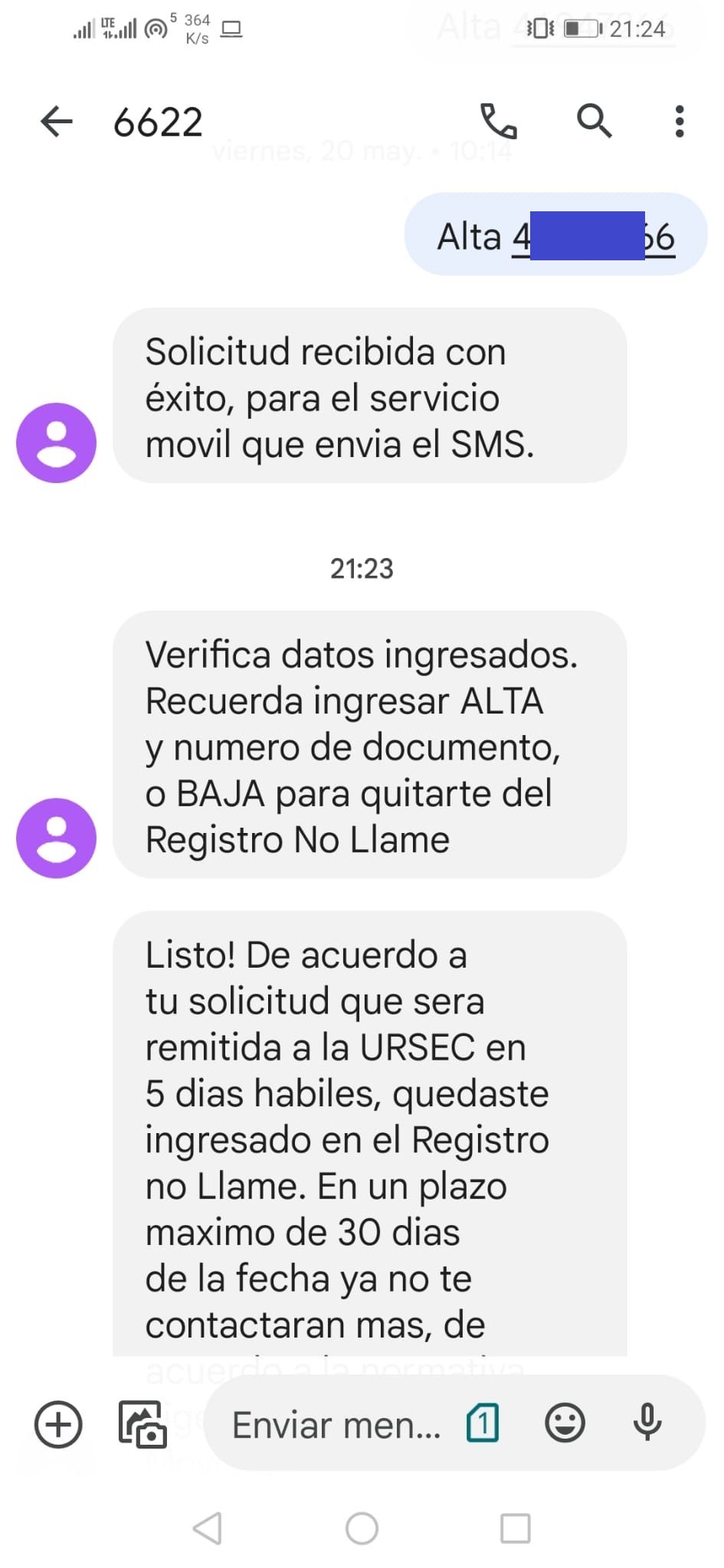Image resolution: width=724 pixels, height=1568 pixels.
Task: Select SIM 1 for sending messages
Action: [x=481, y=1423]
